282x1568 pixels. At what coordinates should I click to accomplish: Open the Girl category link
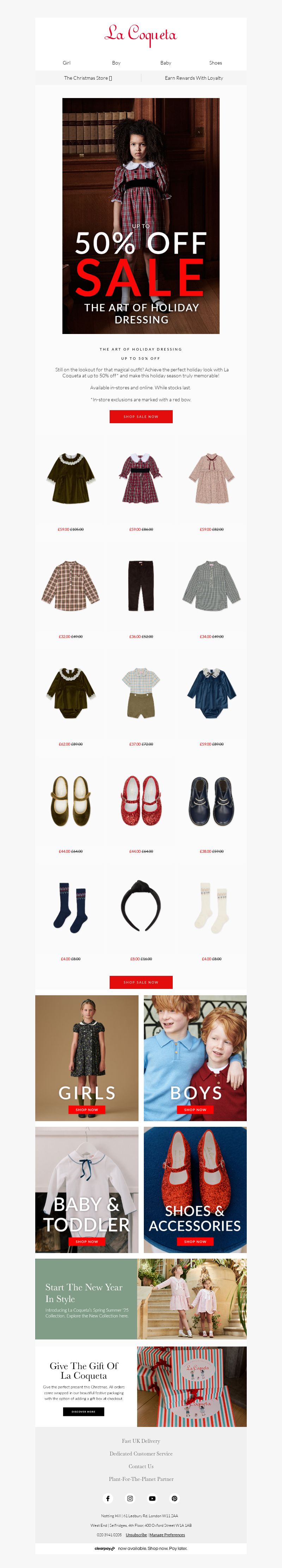point(66,63)
